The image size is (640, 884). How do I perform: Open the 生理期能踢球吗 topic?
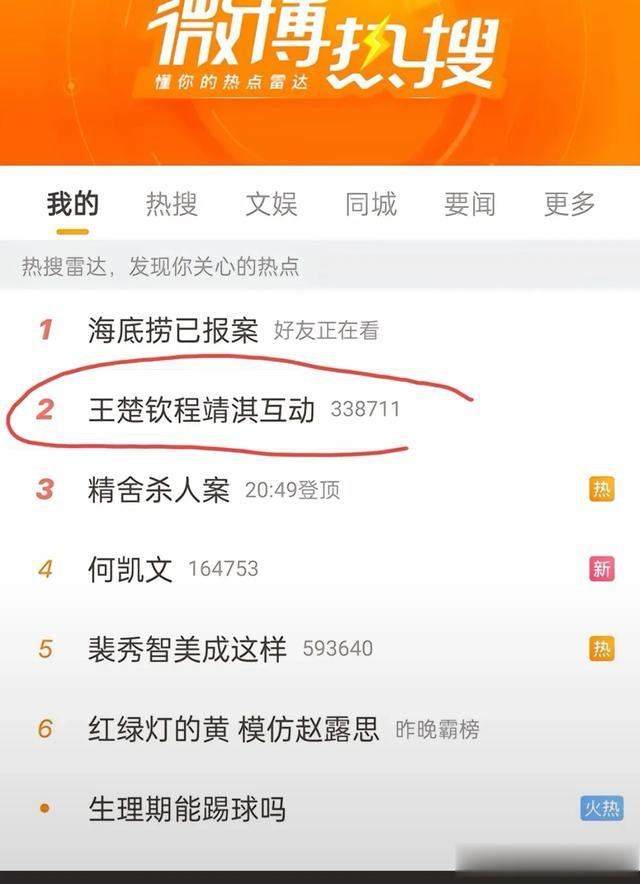pos(187,808)
